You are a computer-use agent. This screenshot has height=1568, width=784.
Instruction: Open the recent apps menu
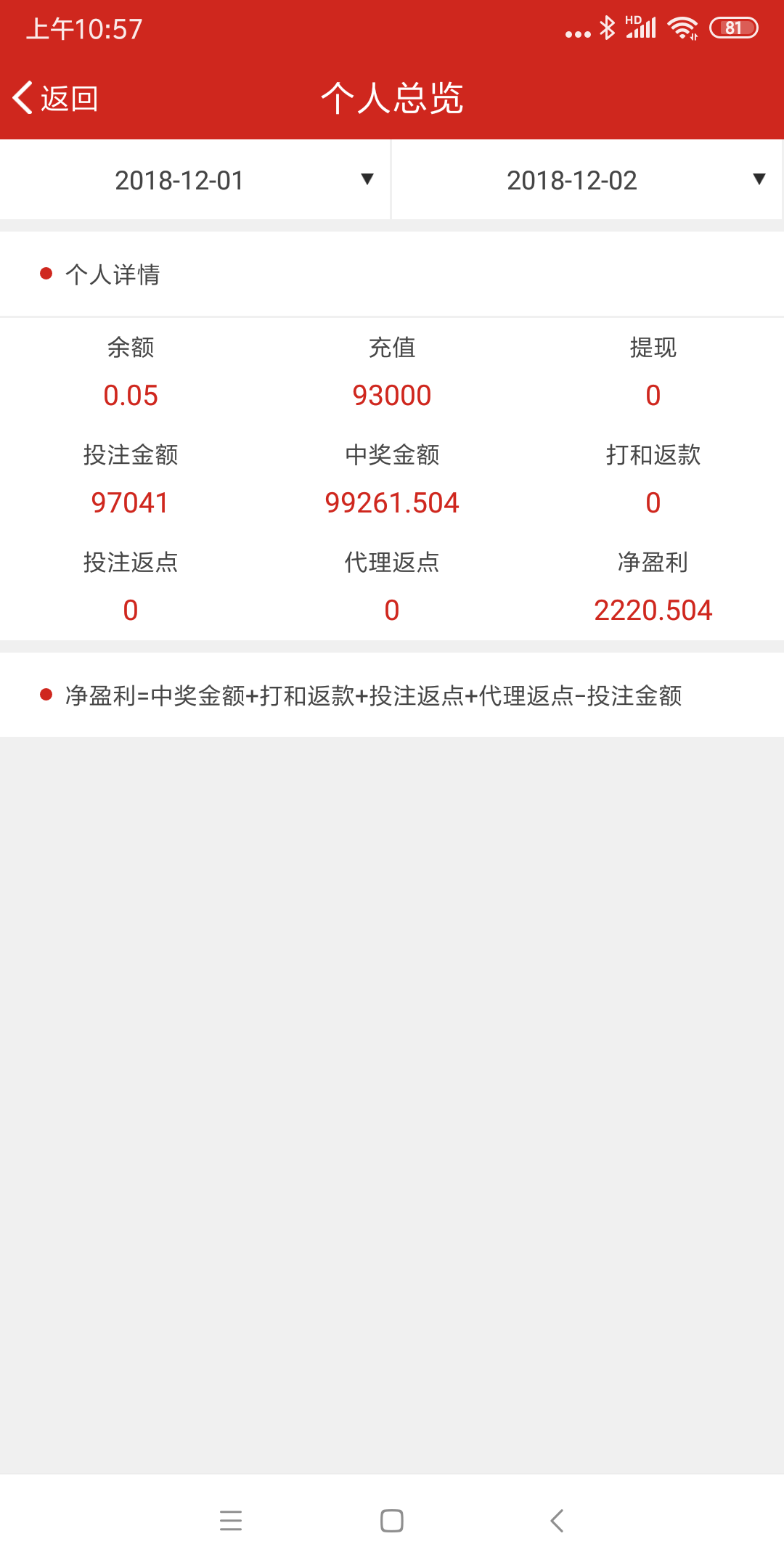pyautogui.click(x=231, y=1520)
